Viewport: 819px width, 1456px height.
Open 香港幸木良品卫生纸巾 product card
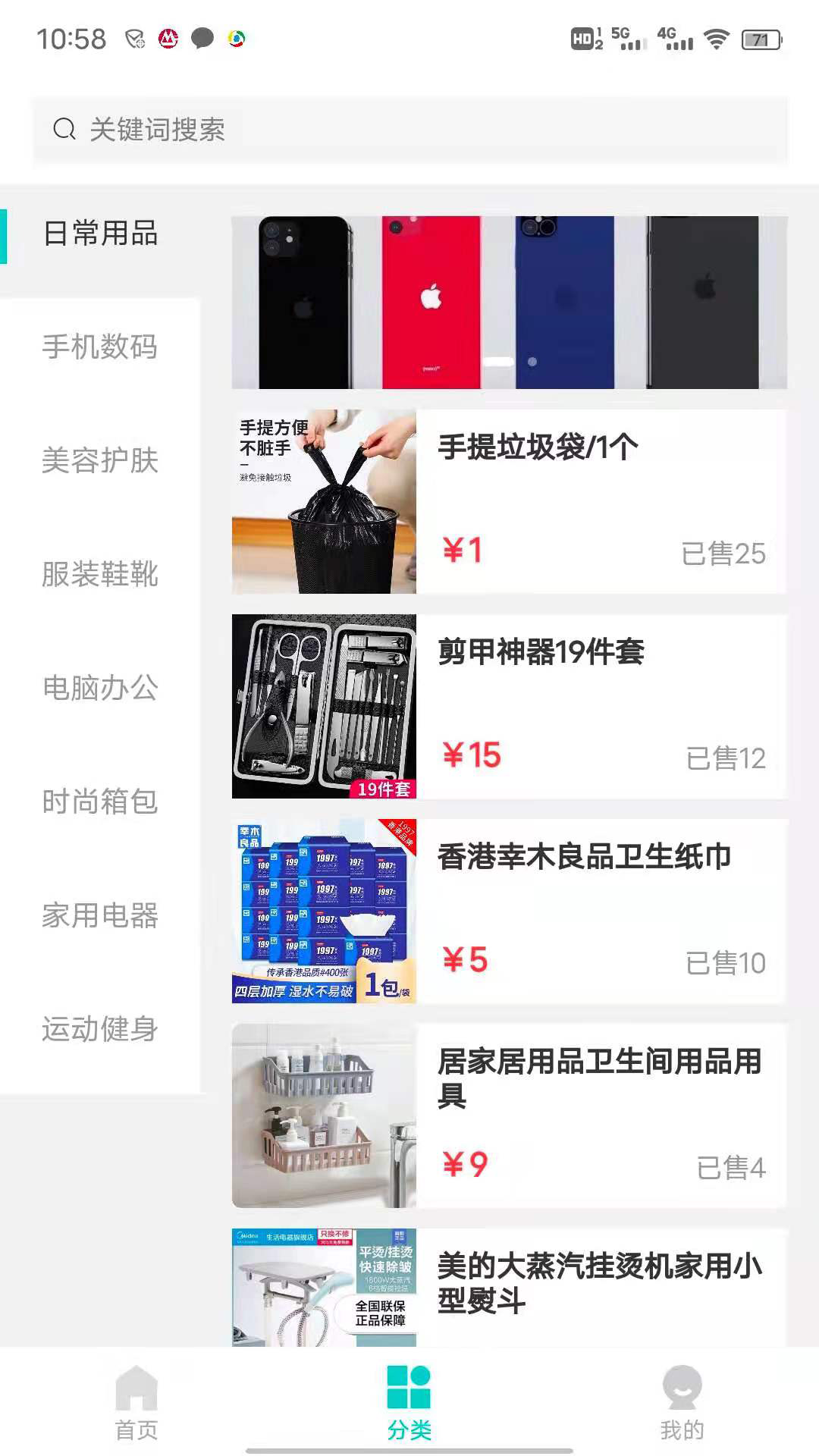(x=509, y=911)
